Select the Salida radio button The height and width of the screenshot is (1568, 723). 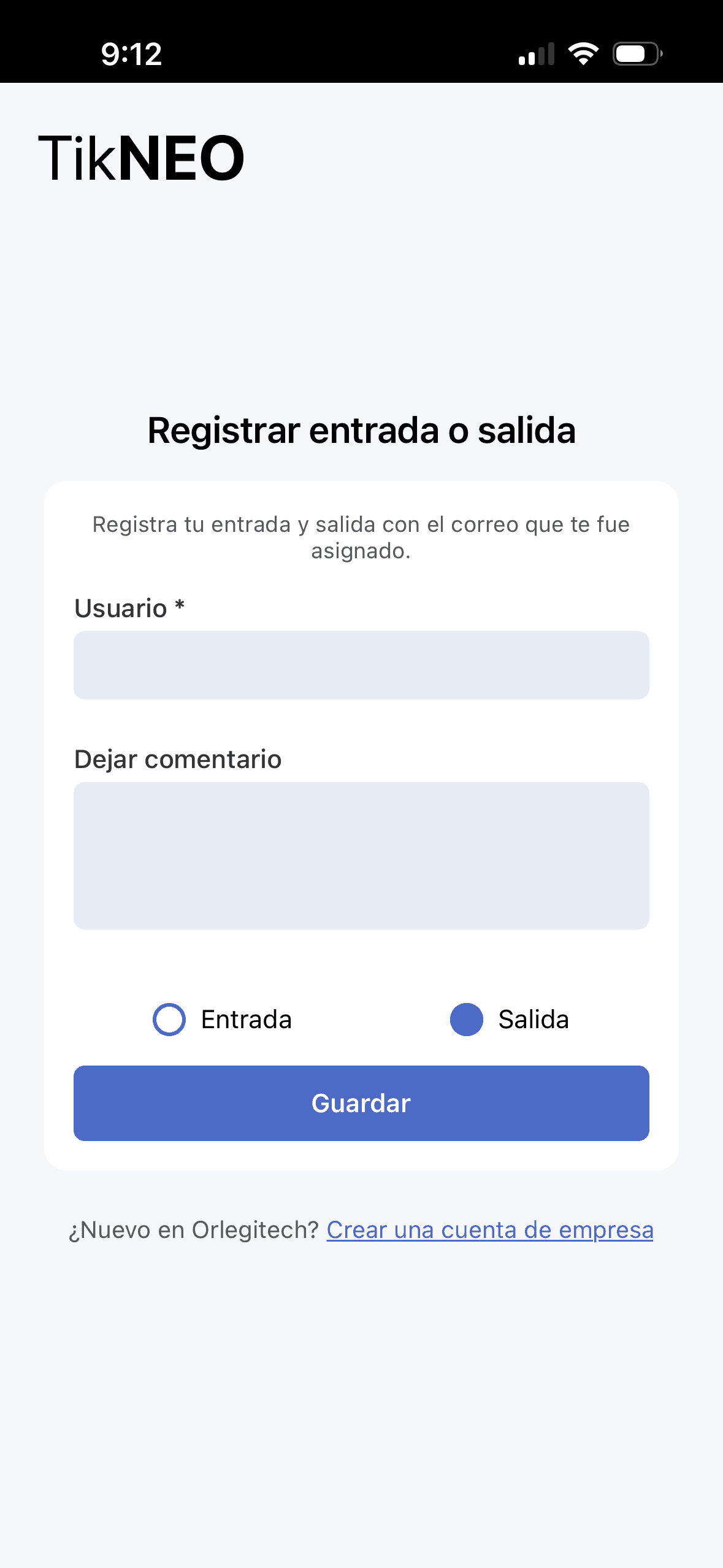click(466, 1019)
